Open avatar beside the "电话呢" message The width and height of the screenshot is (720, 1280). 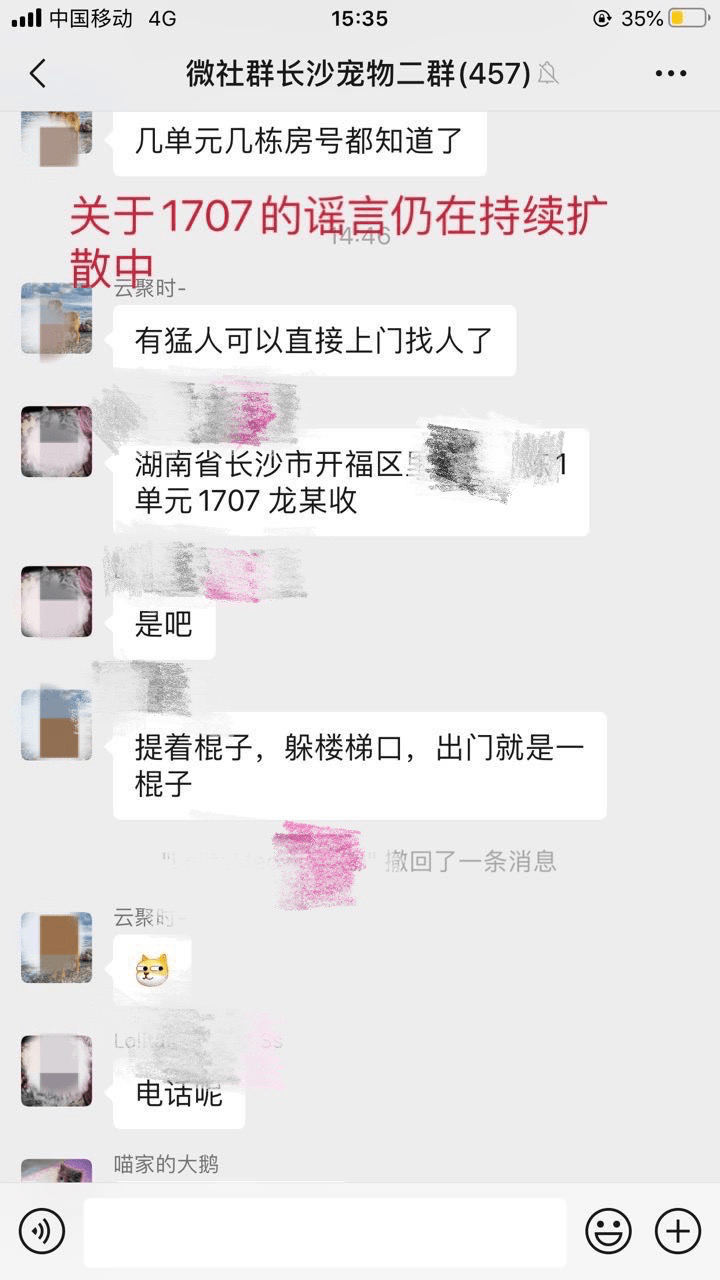point(57,1070)
